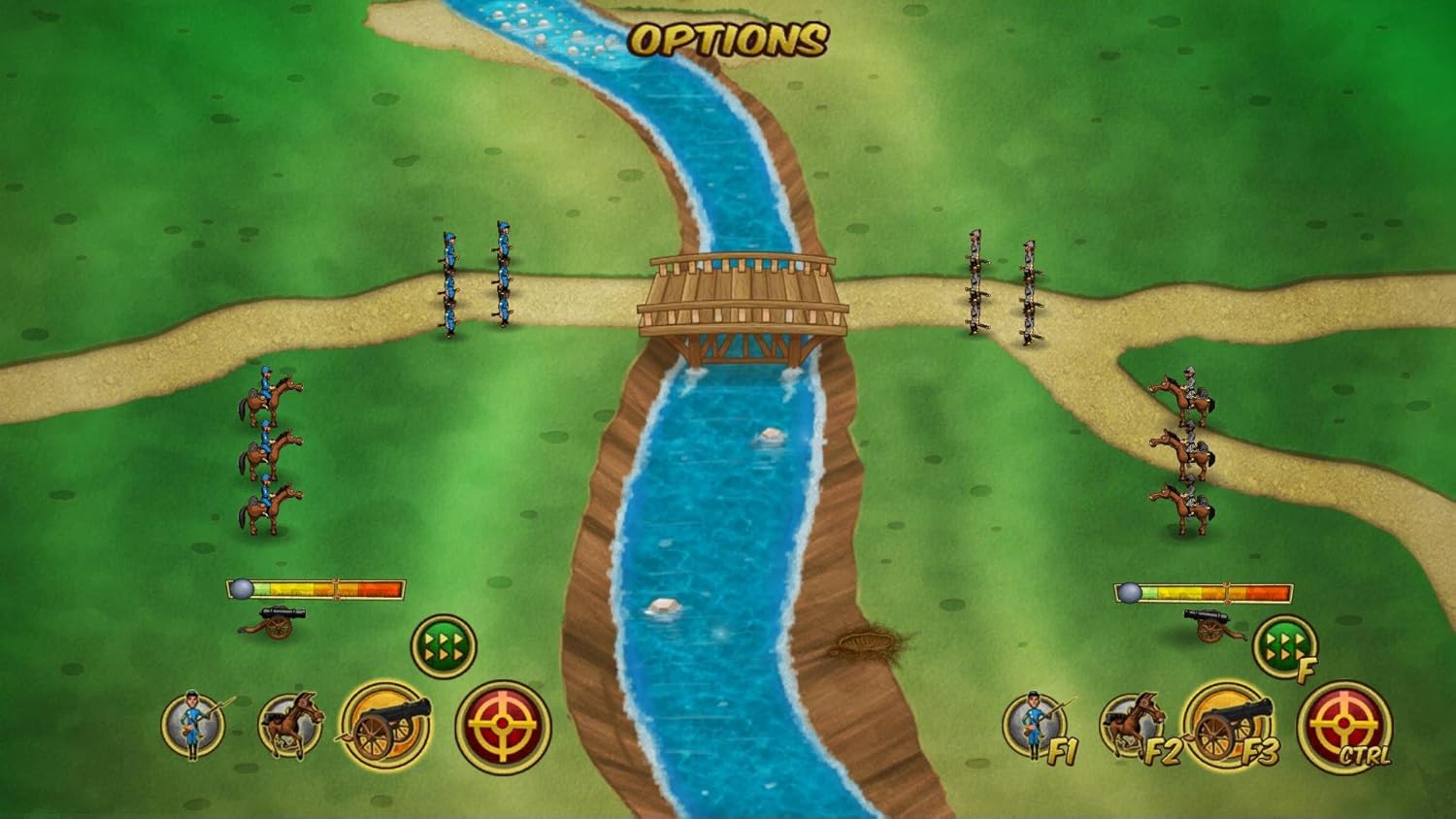Open the OPTIONS menu
The image size is (1456, 819).
(727, 39)
